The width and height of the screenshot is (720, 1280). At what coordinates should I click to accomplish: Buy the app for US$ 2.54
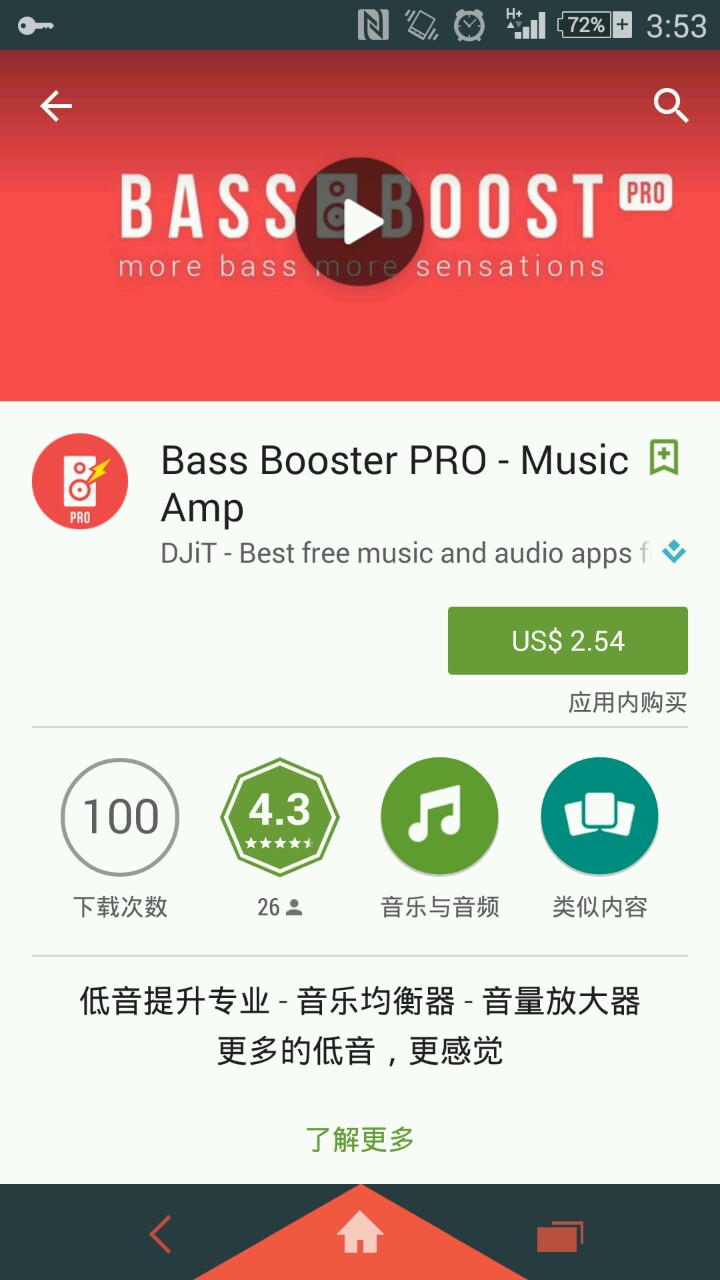(x=567, y=641)
